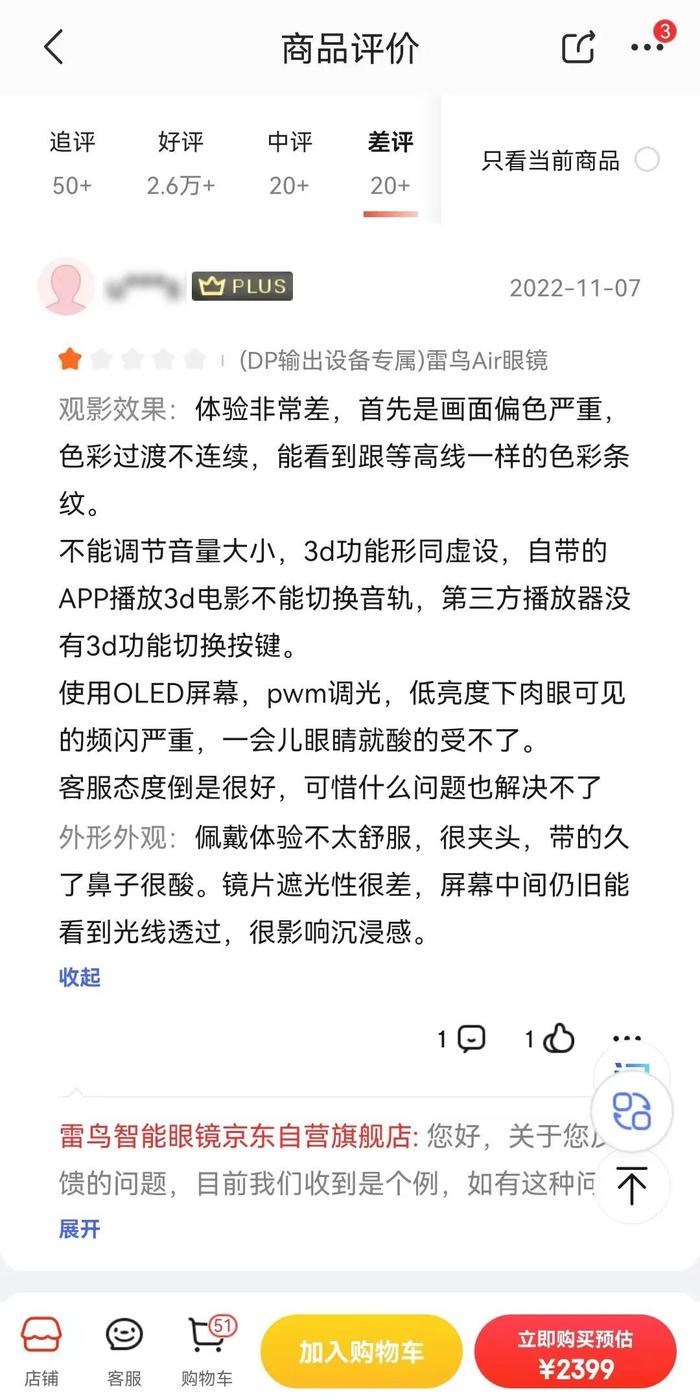Return to top with the up arrow
The width and height of the screenshot is (700, 1400).
click(x=632, y=1186)
